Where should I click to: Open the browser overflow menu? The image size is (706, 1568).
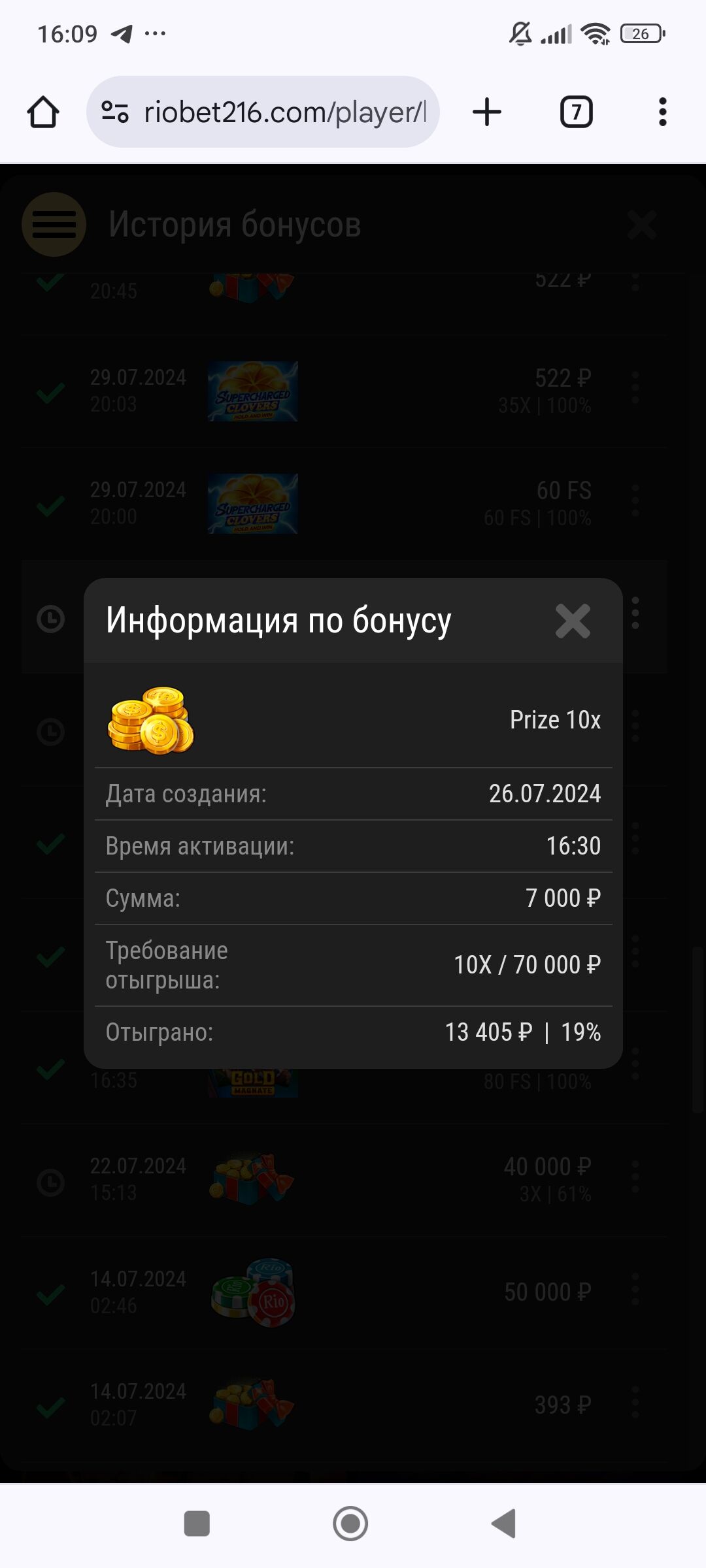click(x=662, y=112)
